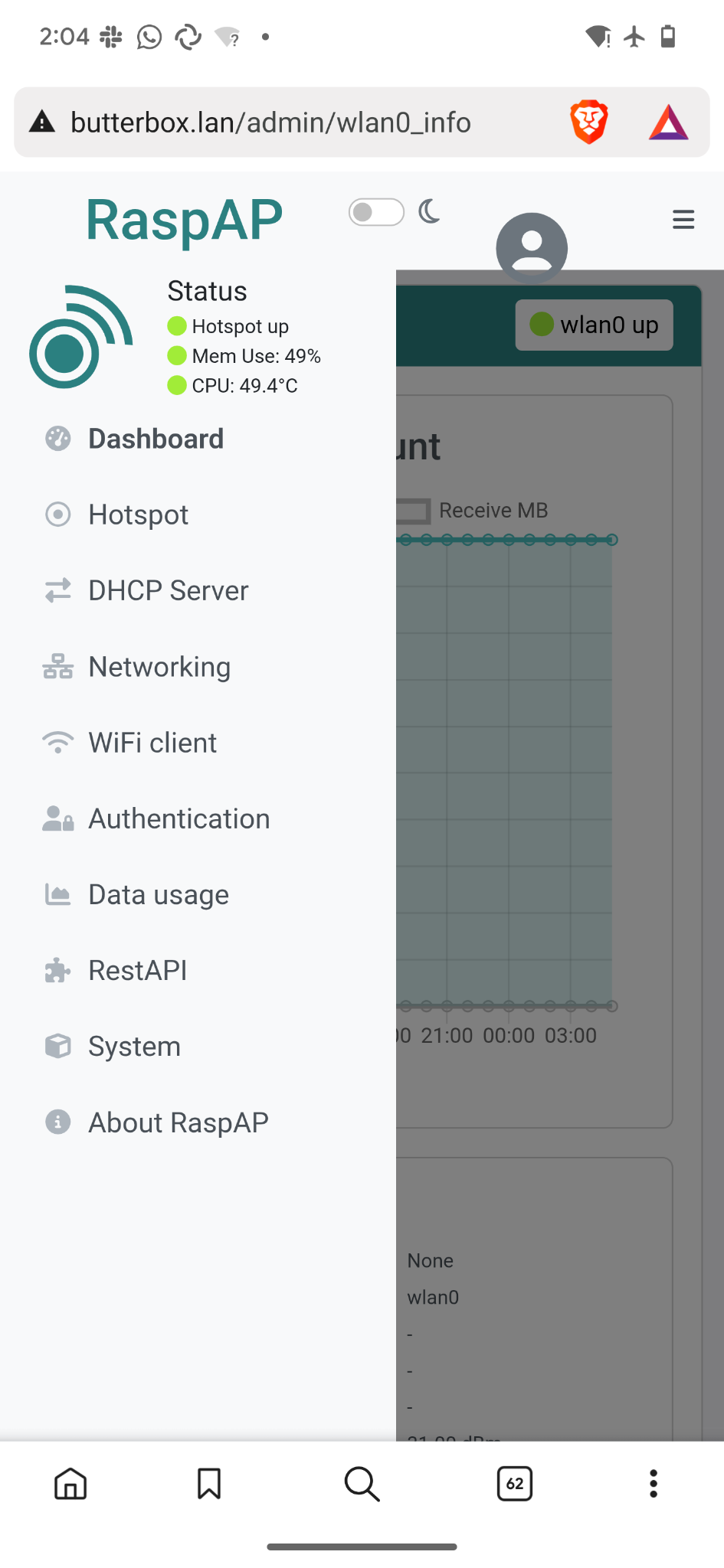View Data usage page
Screen dimensions: 724x1568
point(158,894)
